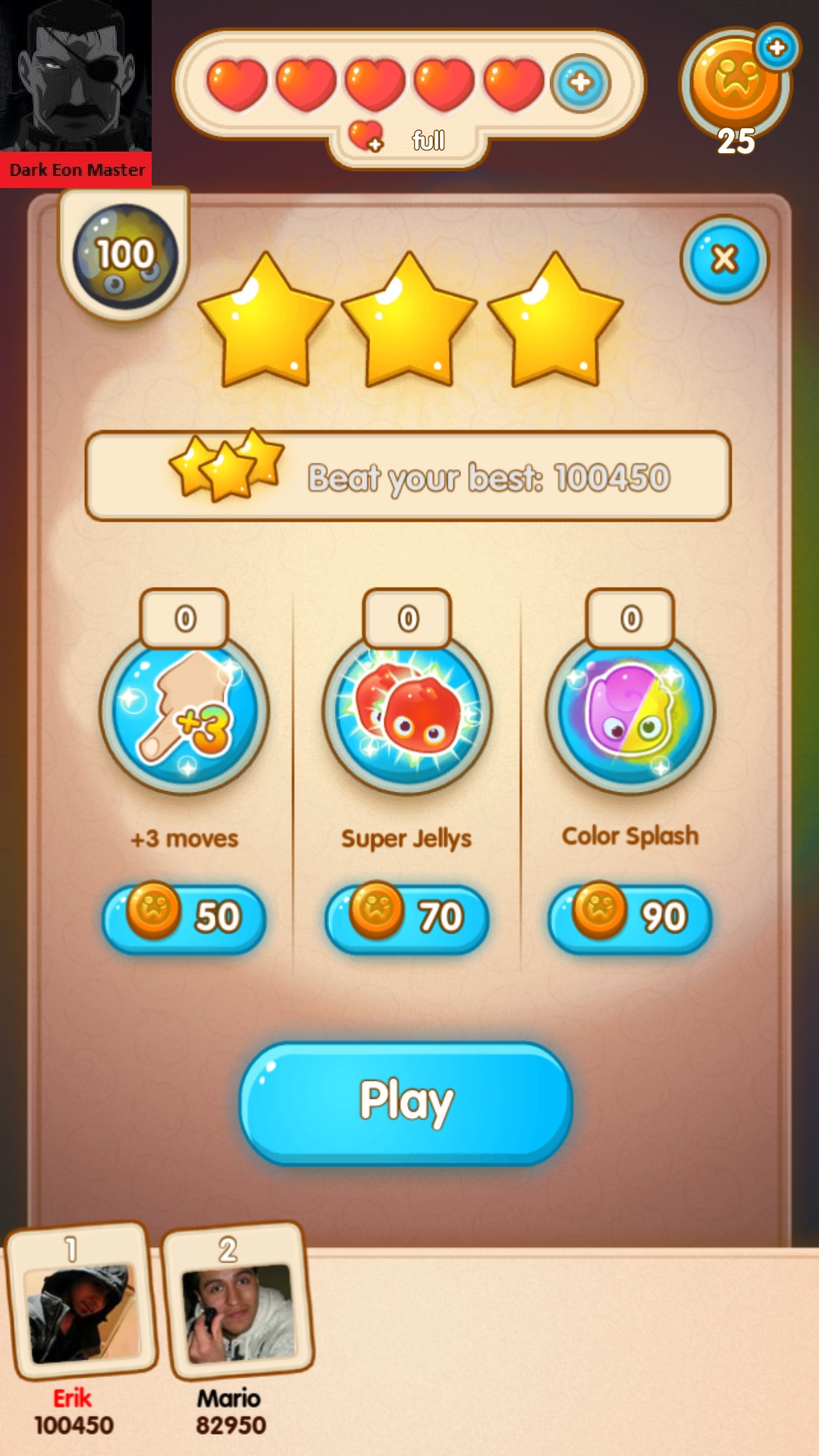Buy Color Splash booster for 90 coins
This screenshot has height=1456, width=819.
pyautogui.click(x=630, y=918)
